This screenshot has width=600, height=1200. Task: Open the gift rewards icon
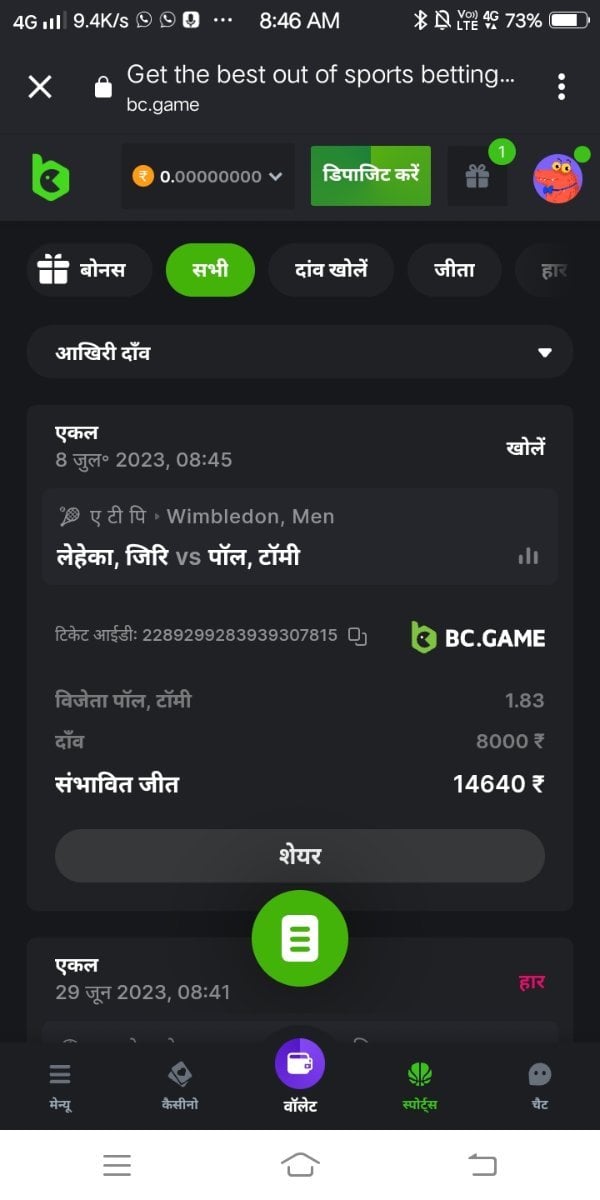click(x=477, y=177)
